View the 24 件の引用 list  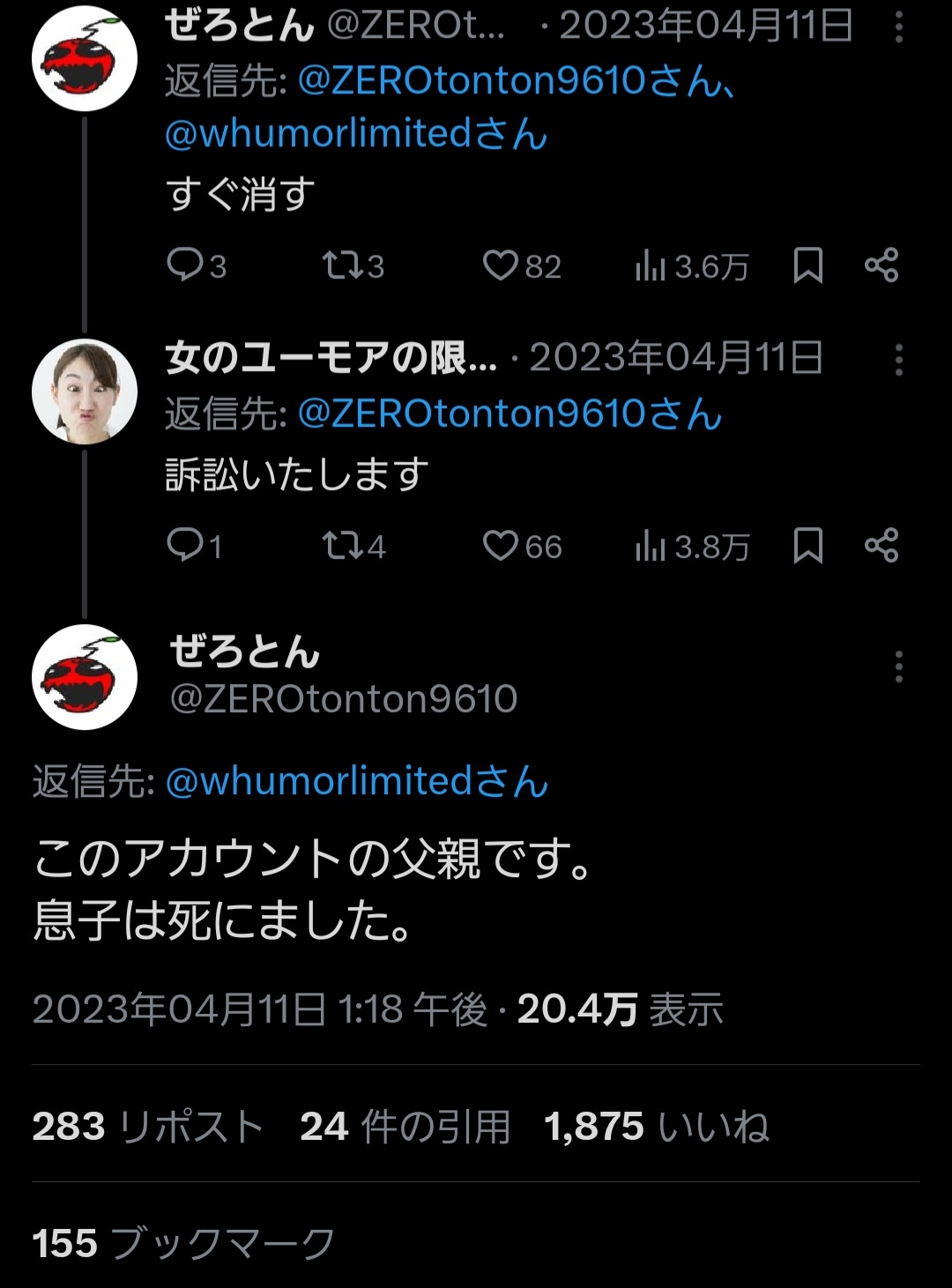tap(405, 1126)
